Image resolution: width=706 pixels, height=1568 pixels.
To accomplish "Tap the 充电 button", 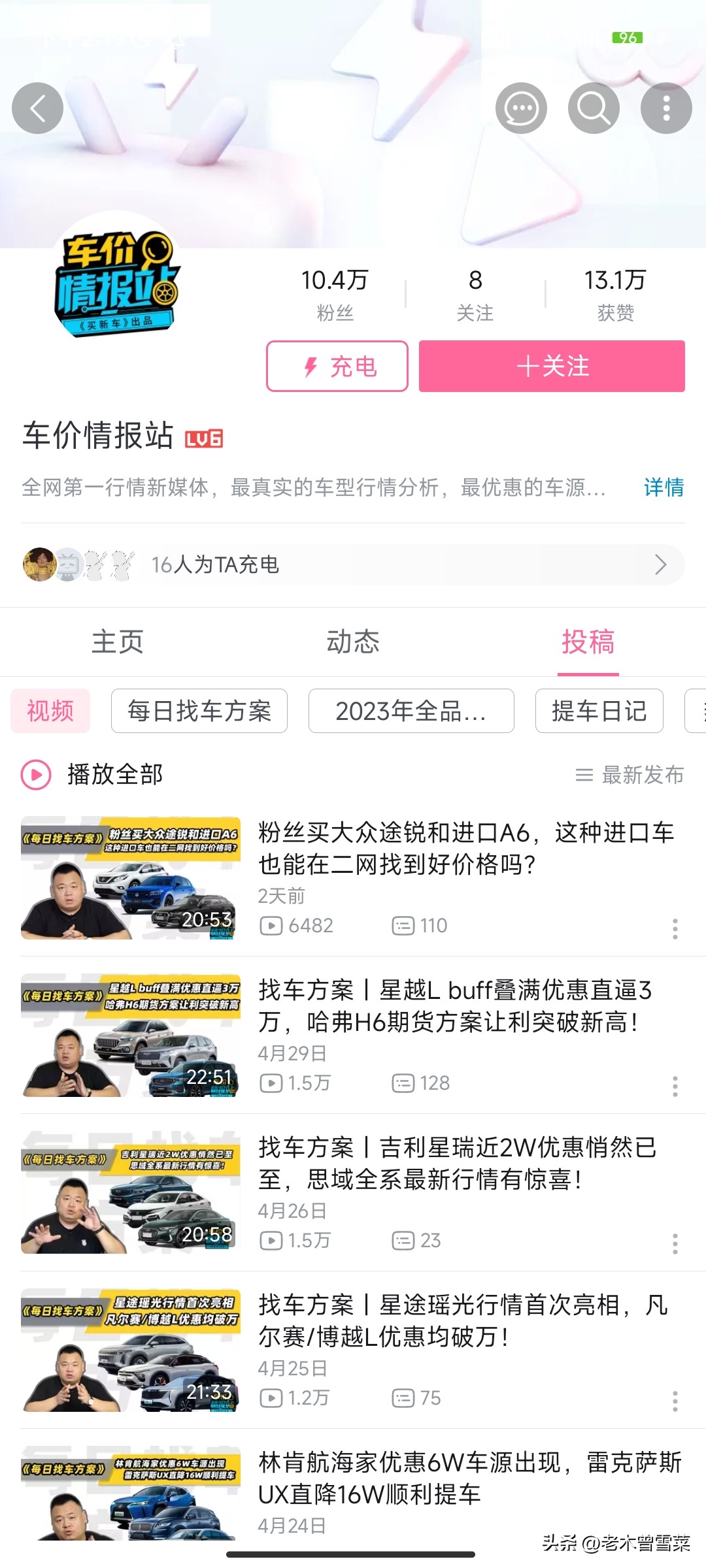I will pos(337,367).
